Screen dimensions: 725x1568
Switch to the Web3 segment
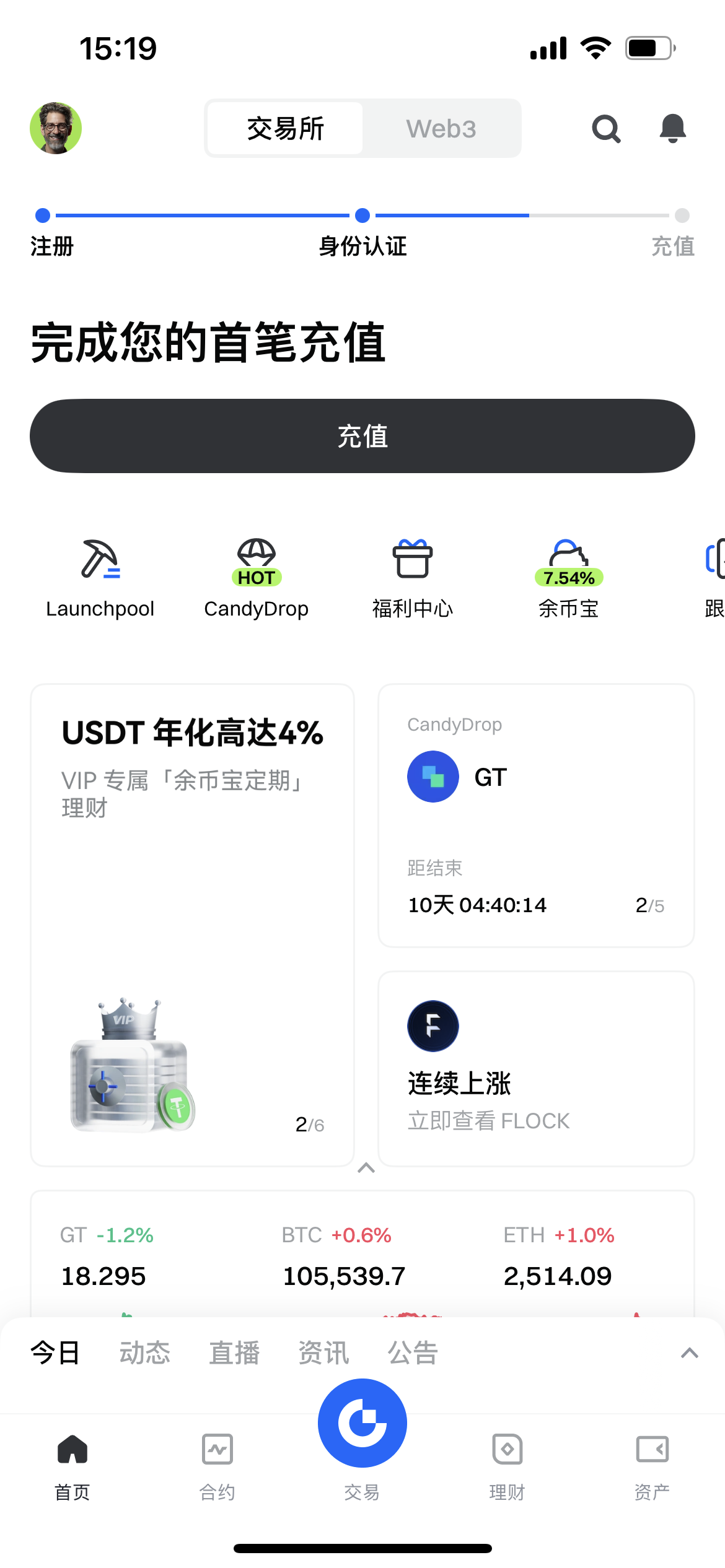tap(441, 129)
